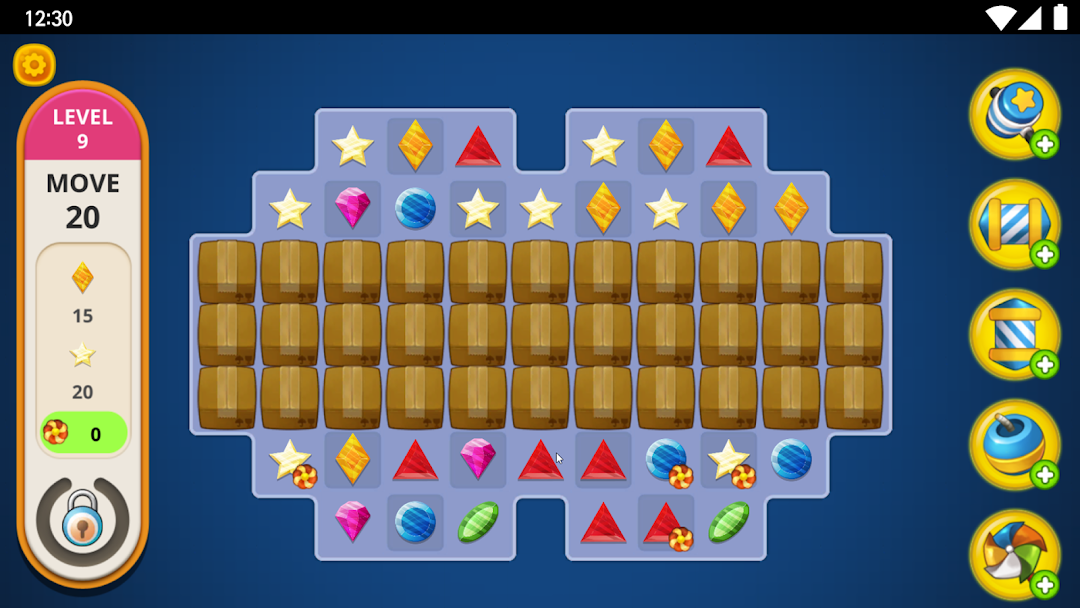This screenshot has height=608, width=1080.
Task: Use the horizontal striped roller booster
Action: pyautogui.click(x=1014, y=224)
